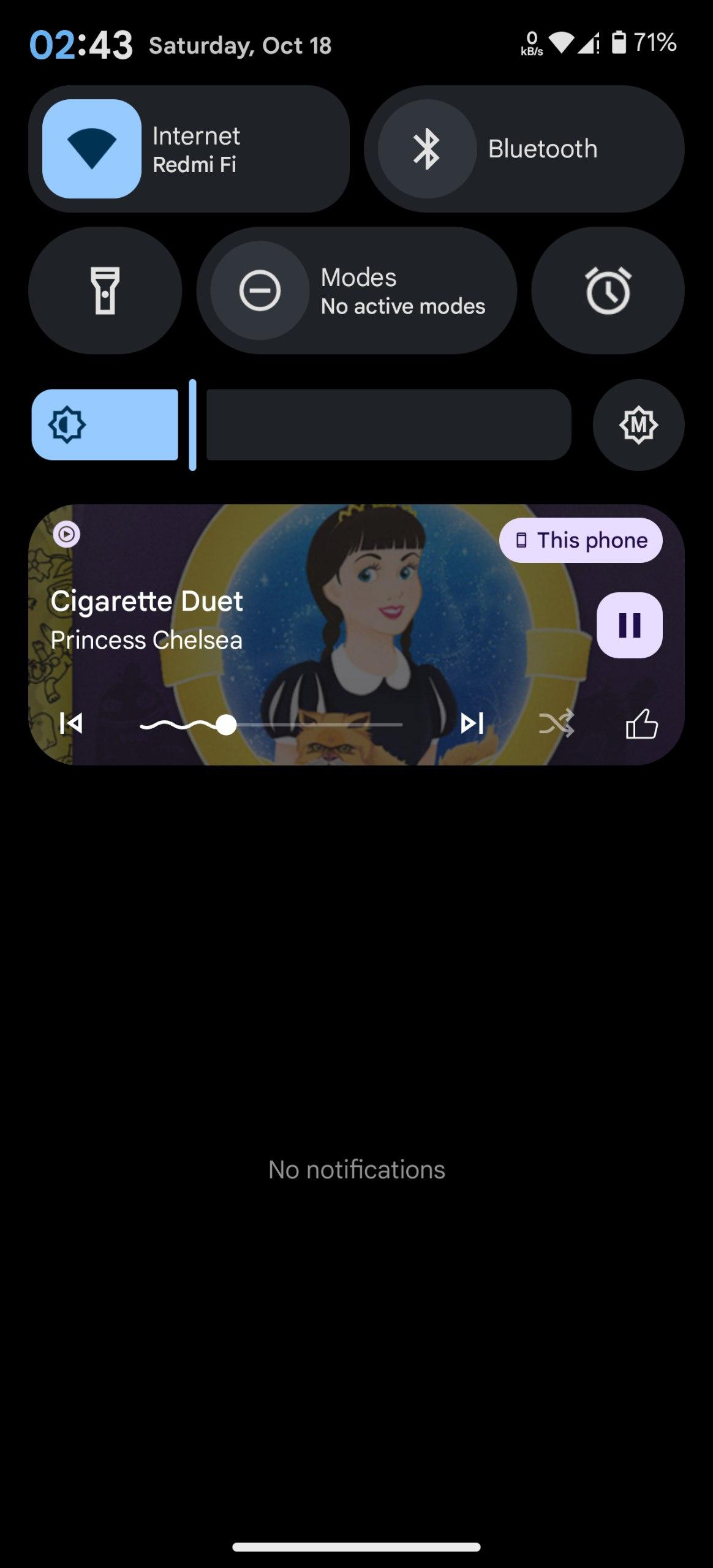Seek along the song progress bar
This screenshot has height=1568, width=713.
271,725
